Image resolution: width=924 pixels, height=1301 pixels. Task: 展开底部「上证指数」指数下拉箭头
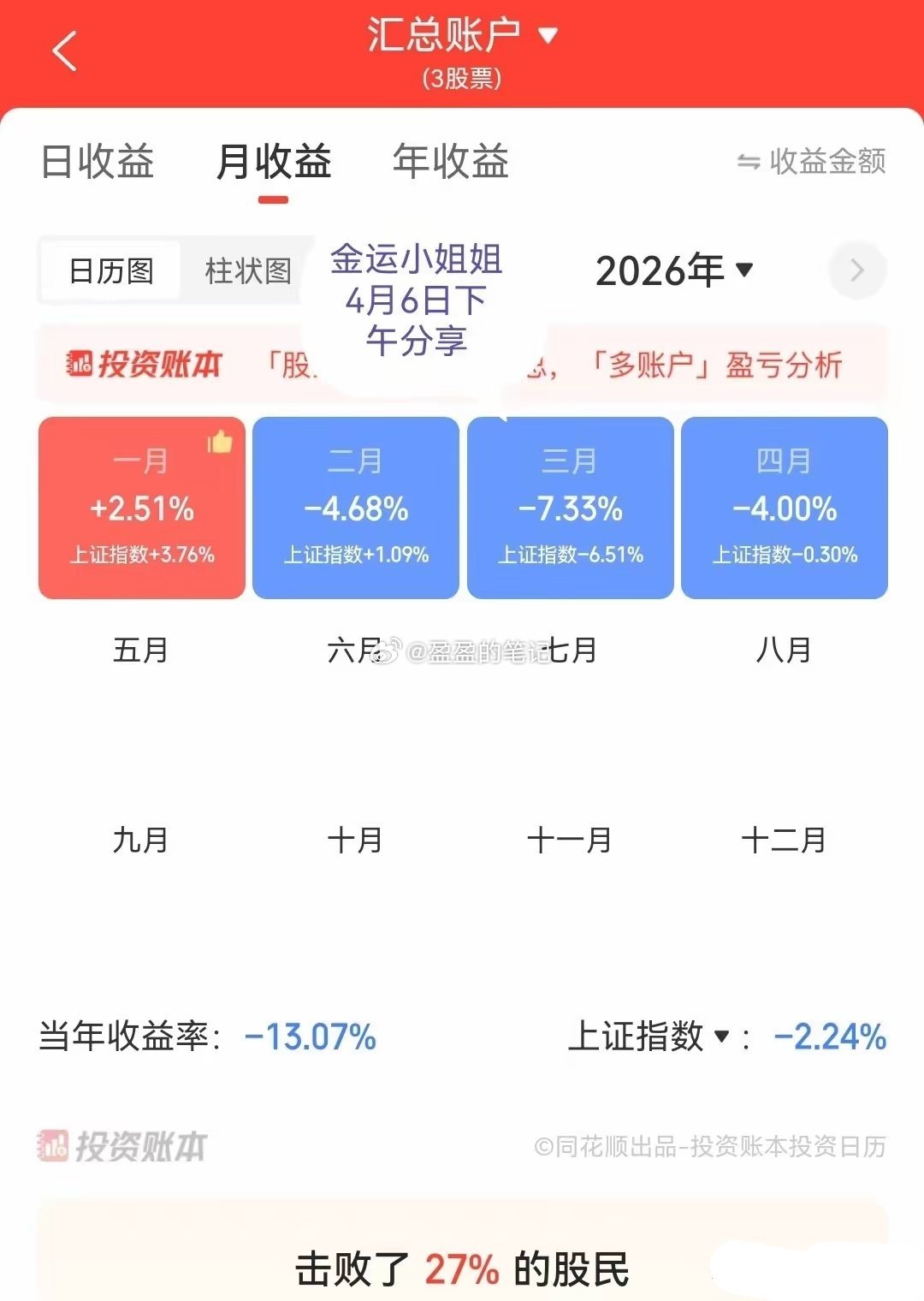tap(721, 1037)
